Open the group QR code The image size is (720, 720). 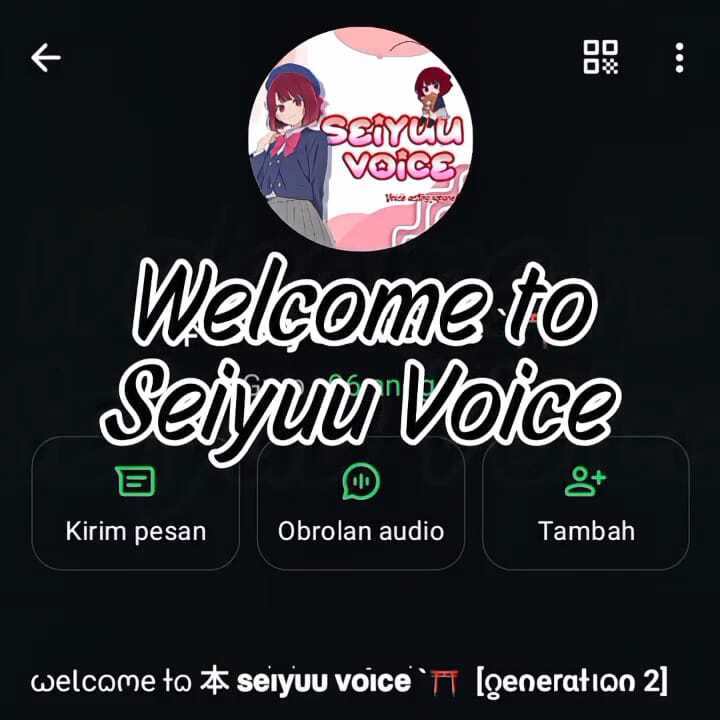(x=601, y=57)
